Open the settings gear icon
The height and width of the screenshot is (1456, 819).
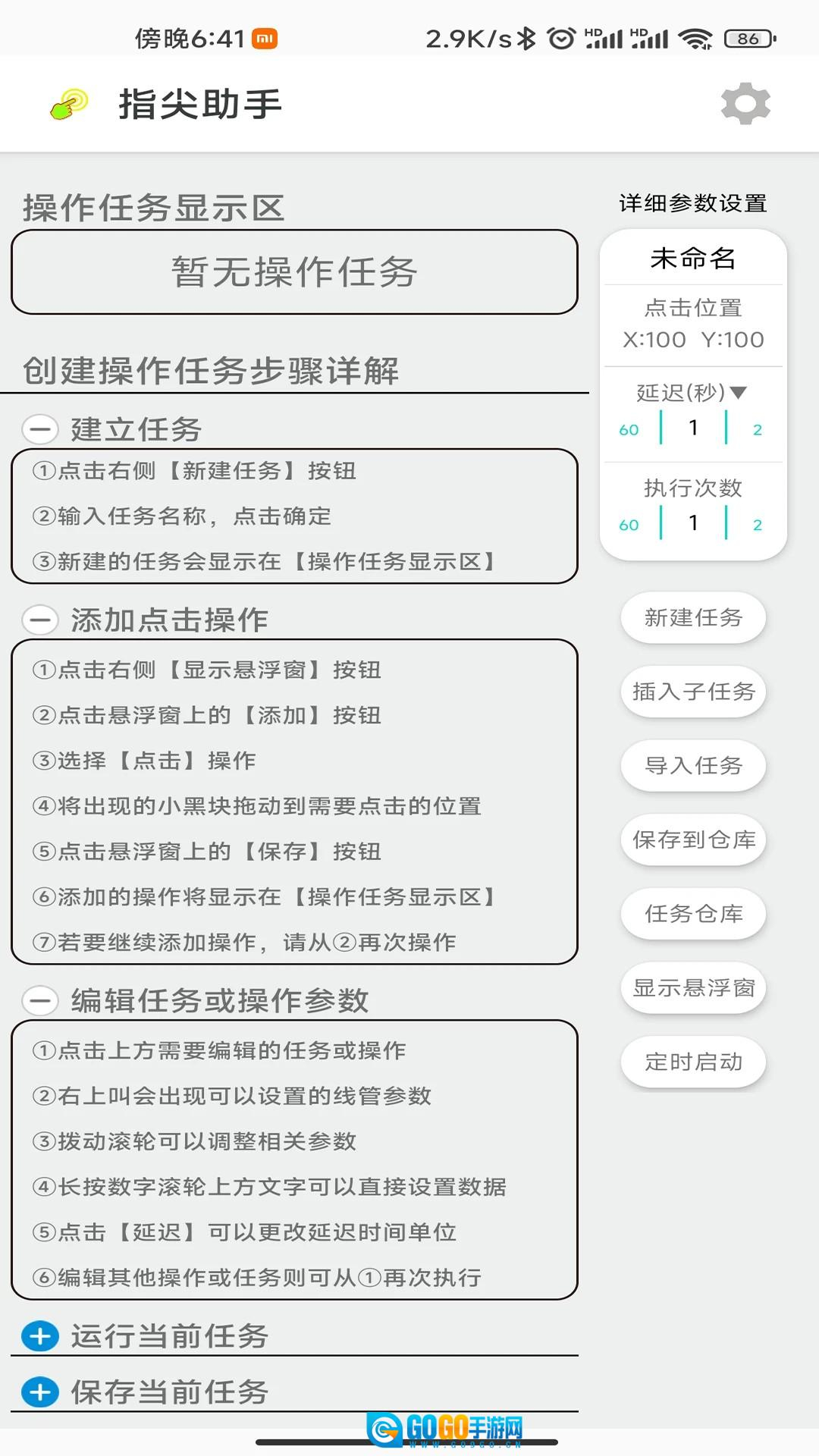point(745,104)
